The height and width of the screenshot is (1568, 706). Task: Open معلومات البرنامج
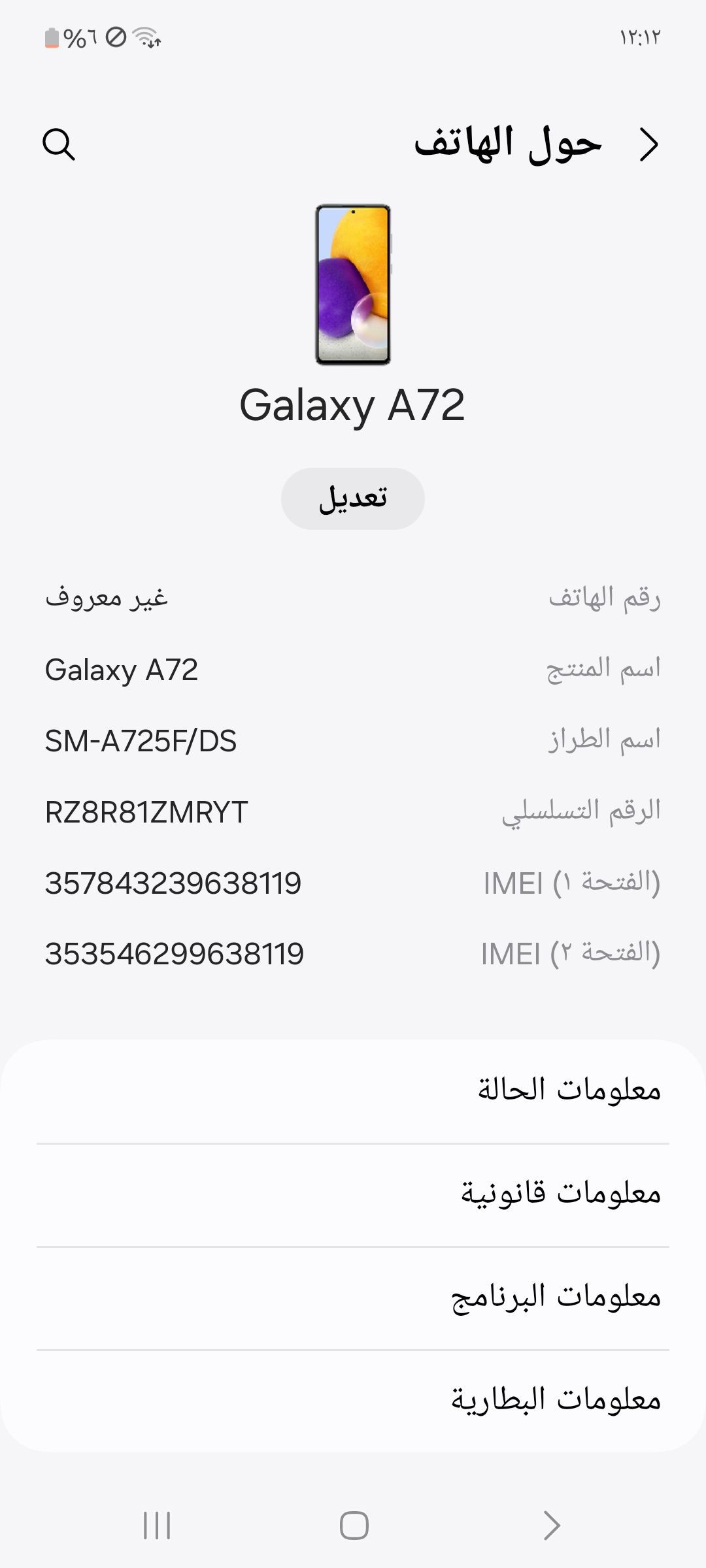tap(353, 1298)
